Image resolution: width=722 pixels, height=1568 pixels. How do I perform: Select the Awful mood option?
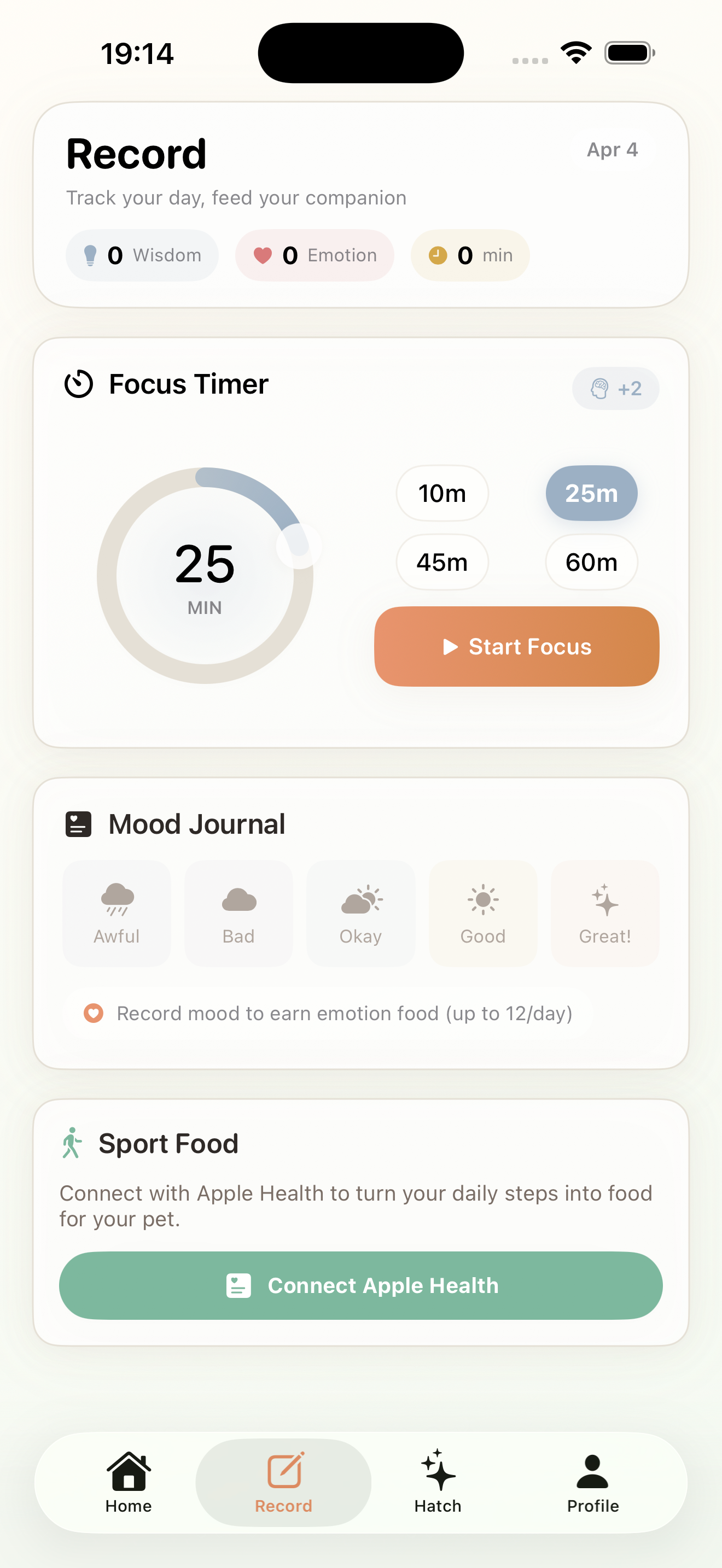(x=115, y=912)
